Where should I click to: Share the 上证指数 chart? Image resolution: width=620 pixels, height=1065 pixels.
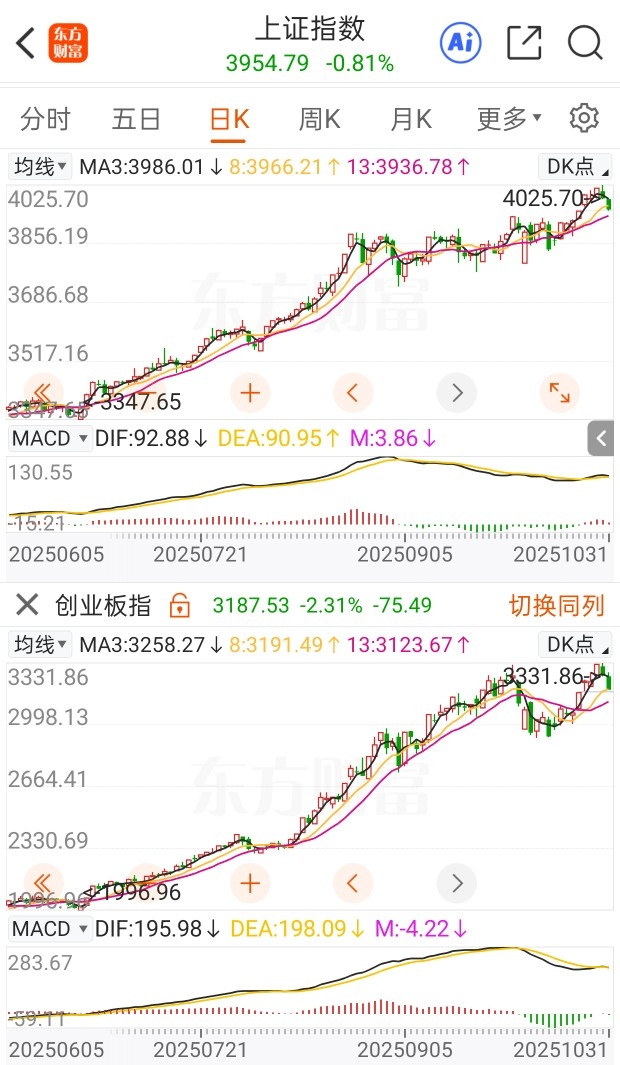524,43
